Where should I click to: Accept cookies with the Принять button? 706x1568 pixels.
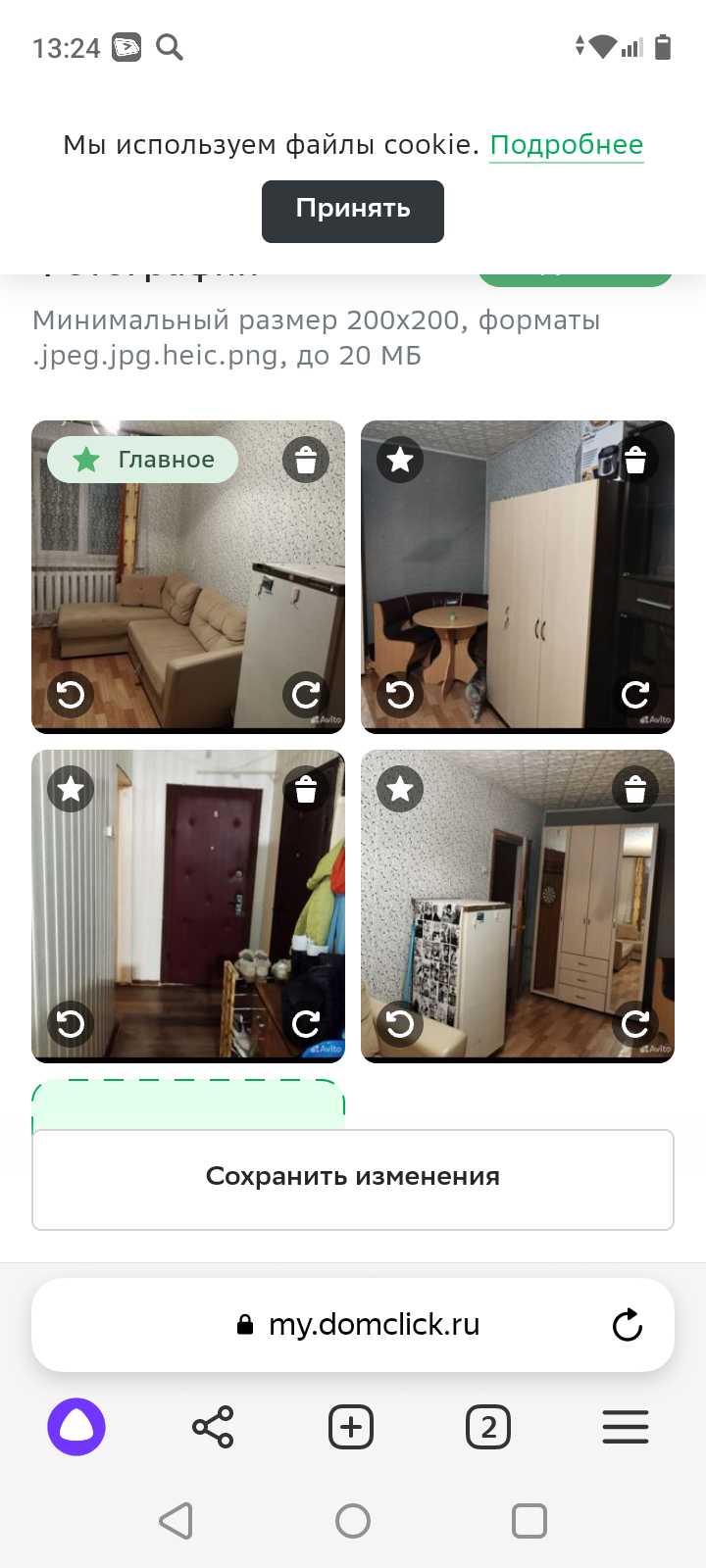pos(353,211)
